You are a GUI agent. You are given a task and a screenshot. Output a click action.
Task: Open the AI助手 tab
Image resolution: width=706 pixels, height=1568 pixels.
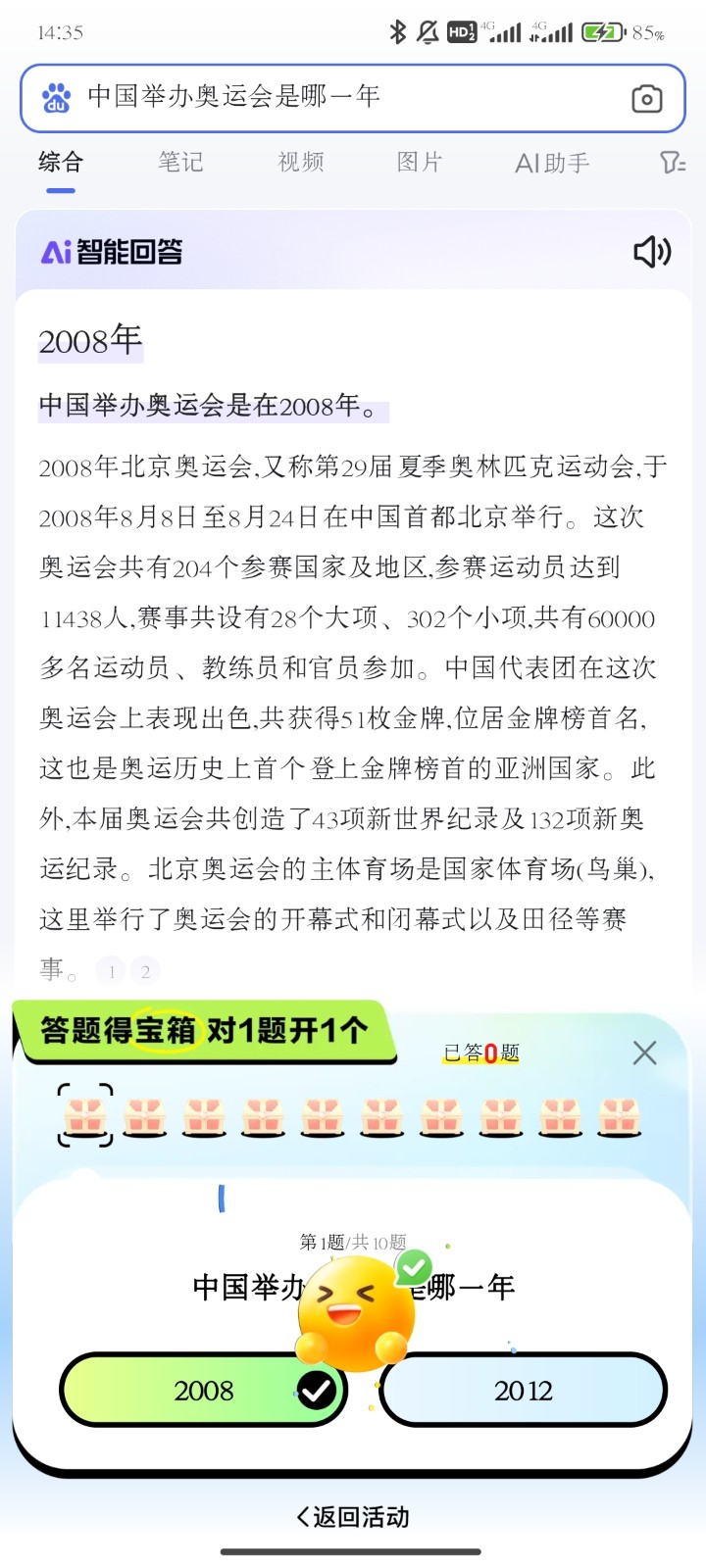pyautogui.click(x=552, y=163)
